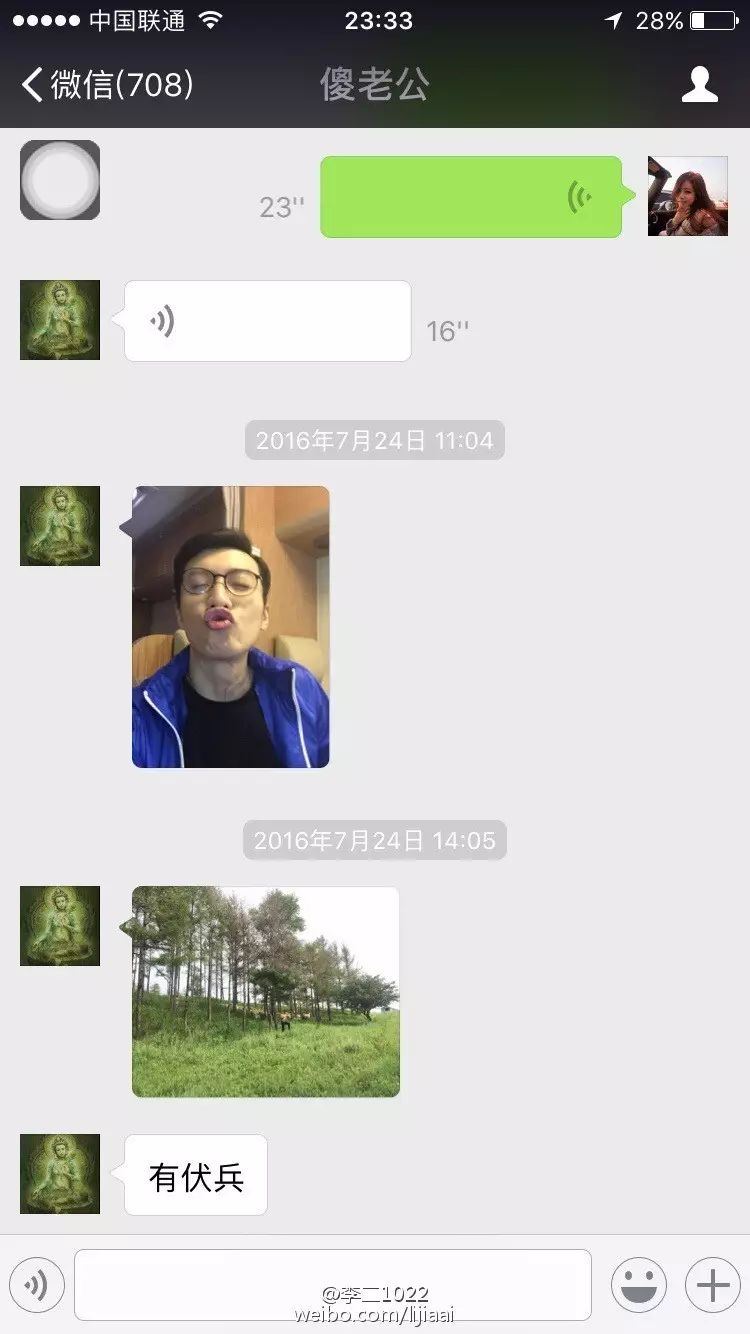View my own profile avatar

(687, 196)
